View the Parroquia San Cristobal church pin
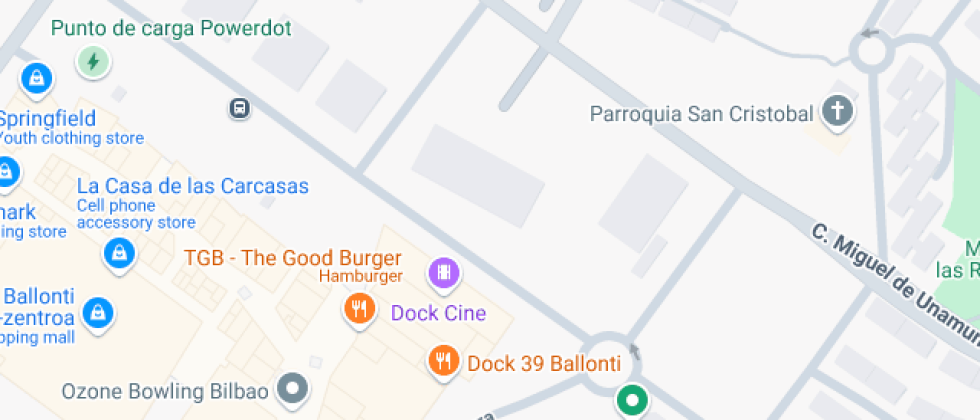The image size is (980, 420). tap(838, 110)
